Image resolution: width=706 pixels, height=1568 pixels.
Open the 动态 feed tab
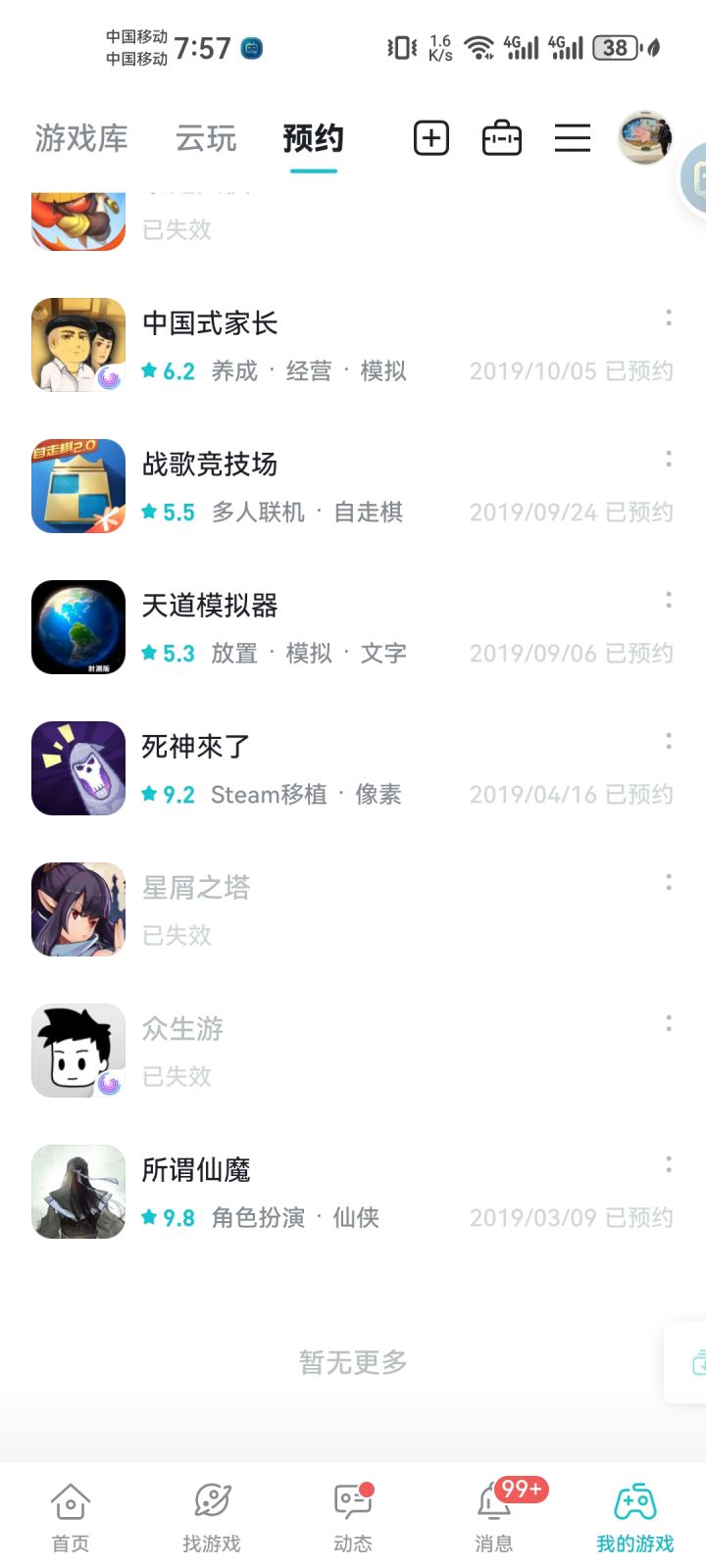pos(353,1516)
